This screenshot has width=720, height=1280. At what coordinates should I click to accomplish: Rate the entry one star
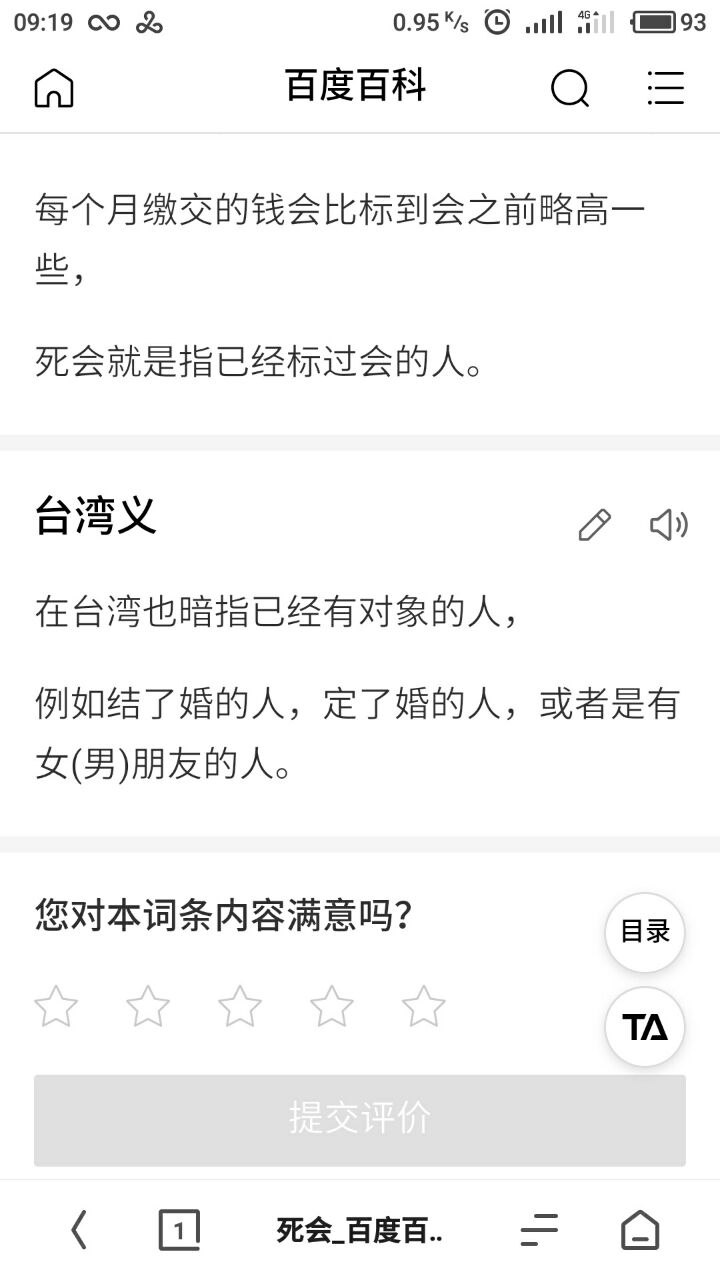coord(56,1006)
